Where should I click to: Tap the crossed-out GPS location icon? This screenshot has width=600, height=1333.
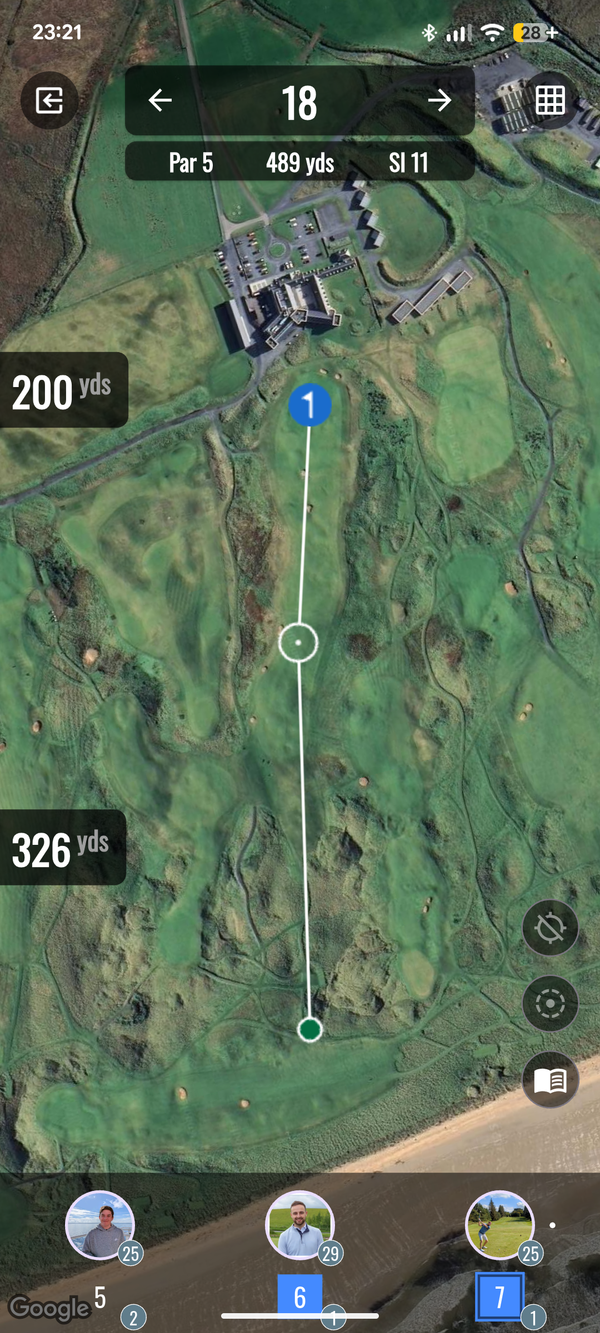(550, 929)
